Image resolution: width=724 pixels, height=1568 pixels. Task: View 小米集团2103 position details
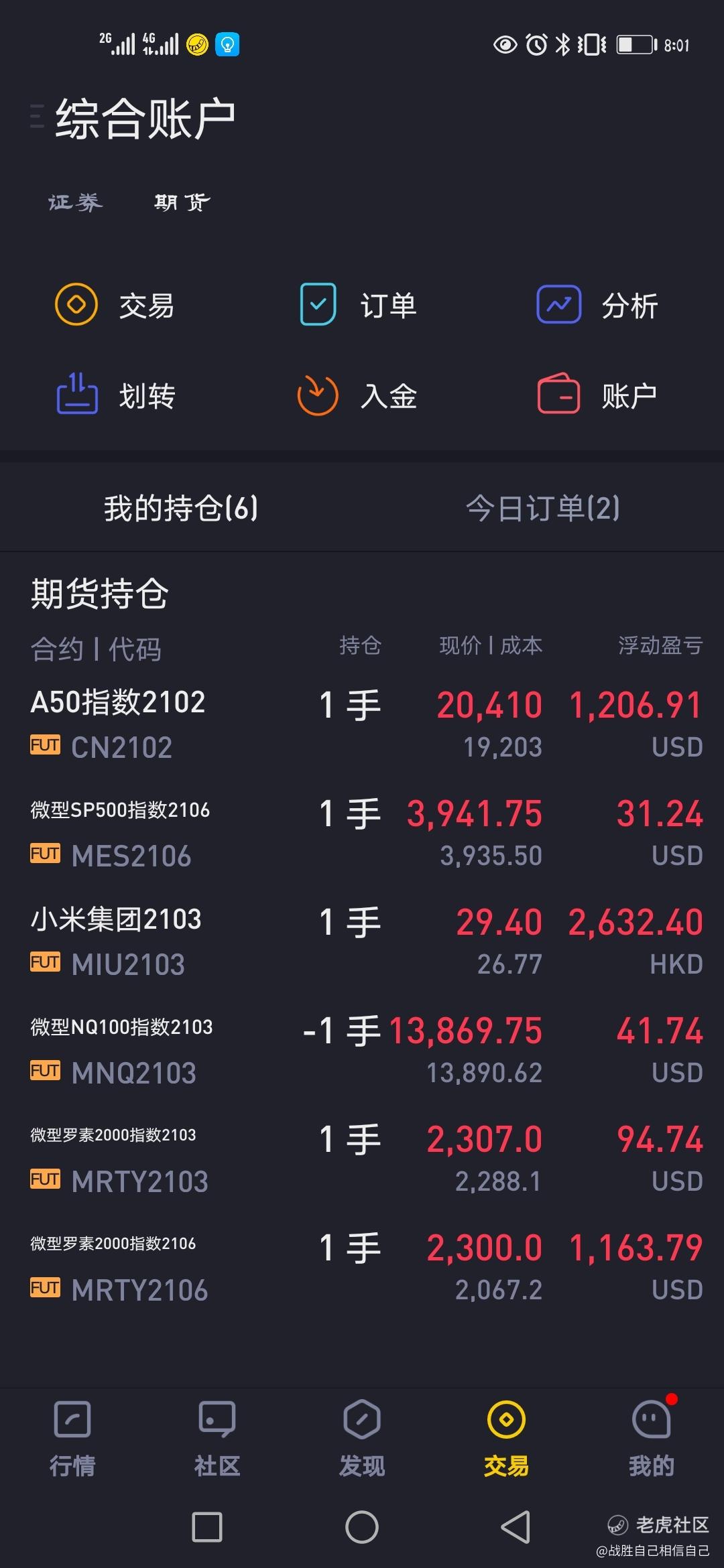[362, 941]
